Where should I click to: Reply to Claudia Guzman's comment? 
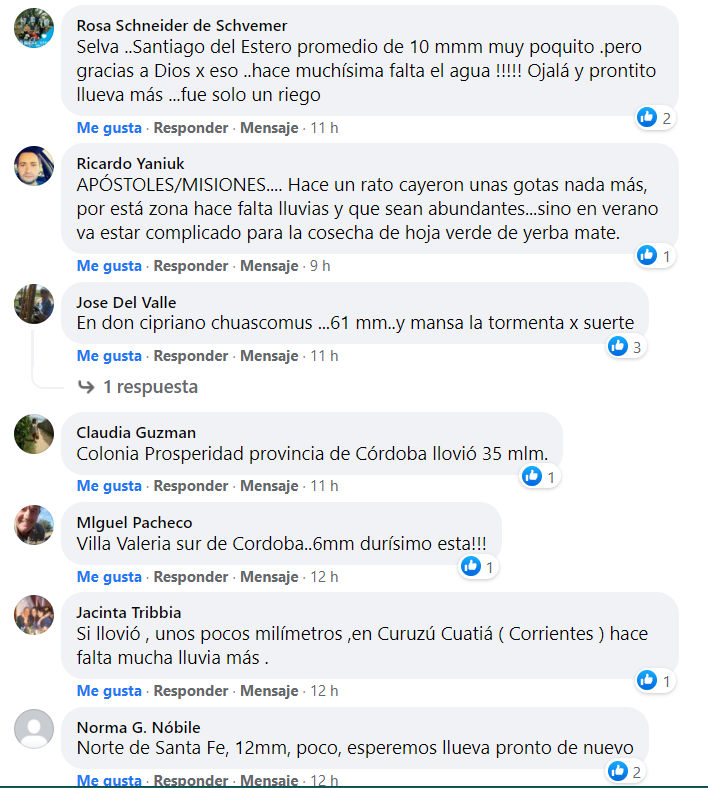[190, 486]
